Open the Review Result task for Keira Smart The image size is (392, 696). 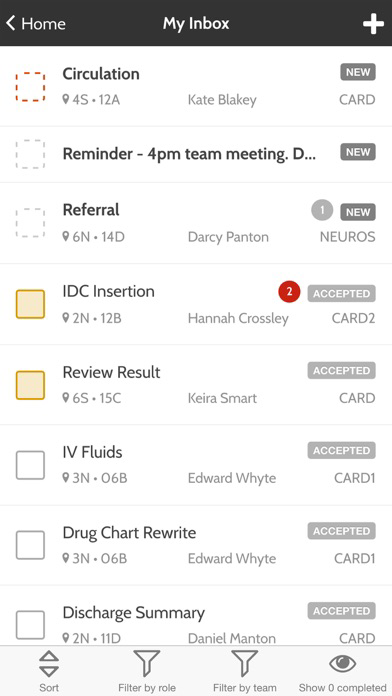(x=196, y=385)
